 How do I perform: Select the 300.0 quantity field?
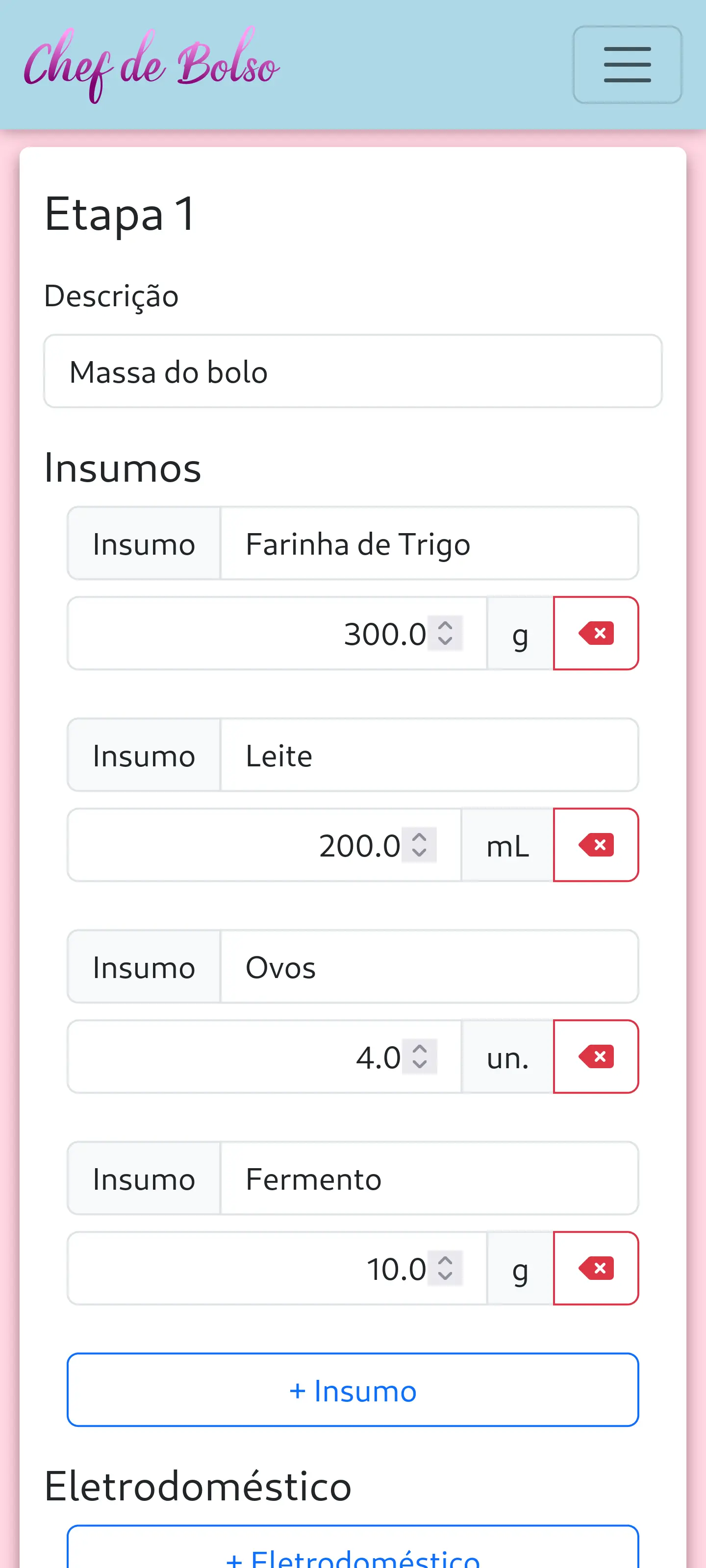[274, 633]
